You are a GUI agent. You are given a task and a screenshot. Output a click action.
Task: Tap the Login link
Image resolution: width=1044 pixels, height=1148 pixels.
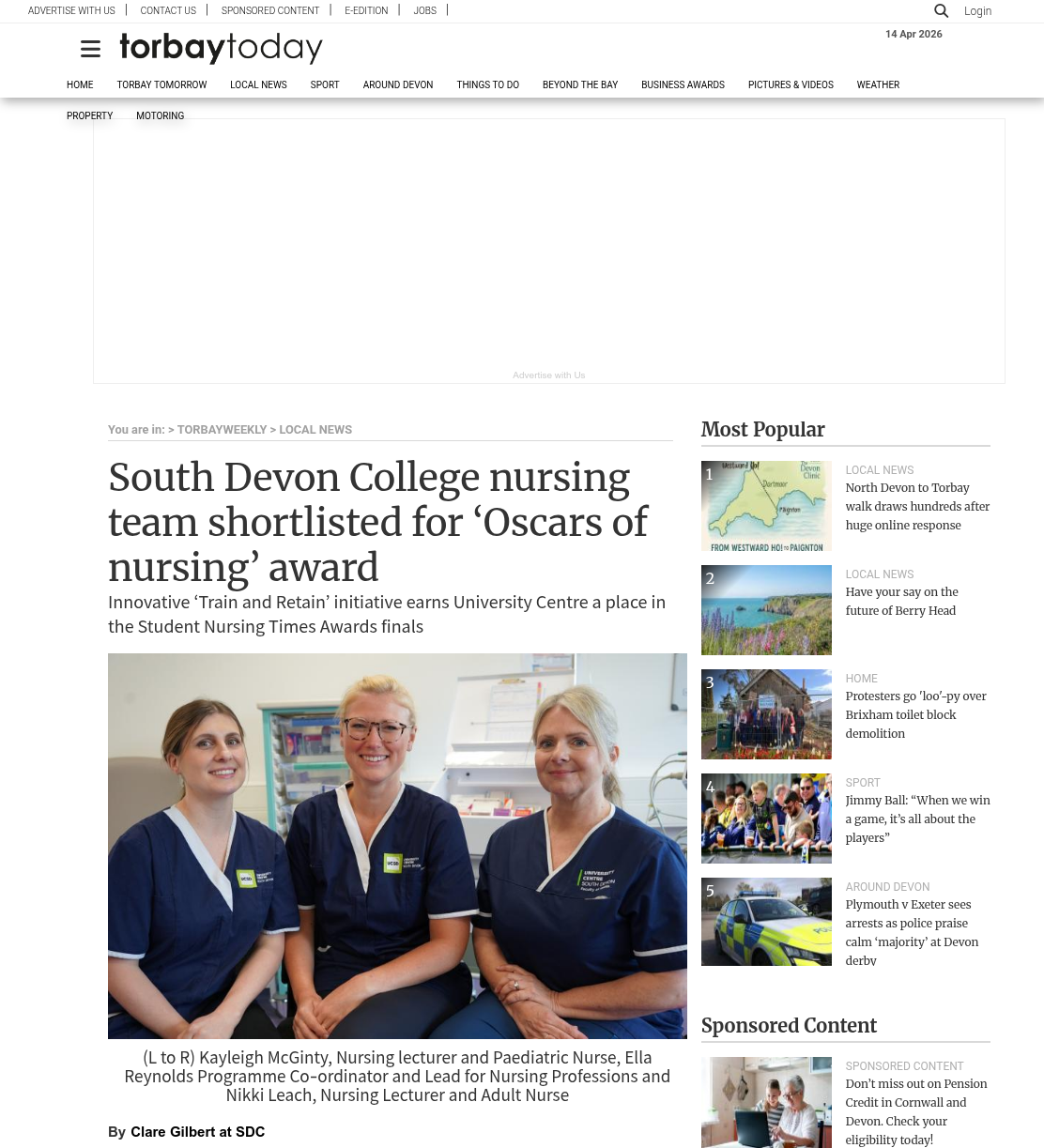(x=977, y=11)
